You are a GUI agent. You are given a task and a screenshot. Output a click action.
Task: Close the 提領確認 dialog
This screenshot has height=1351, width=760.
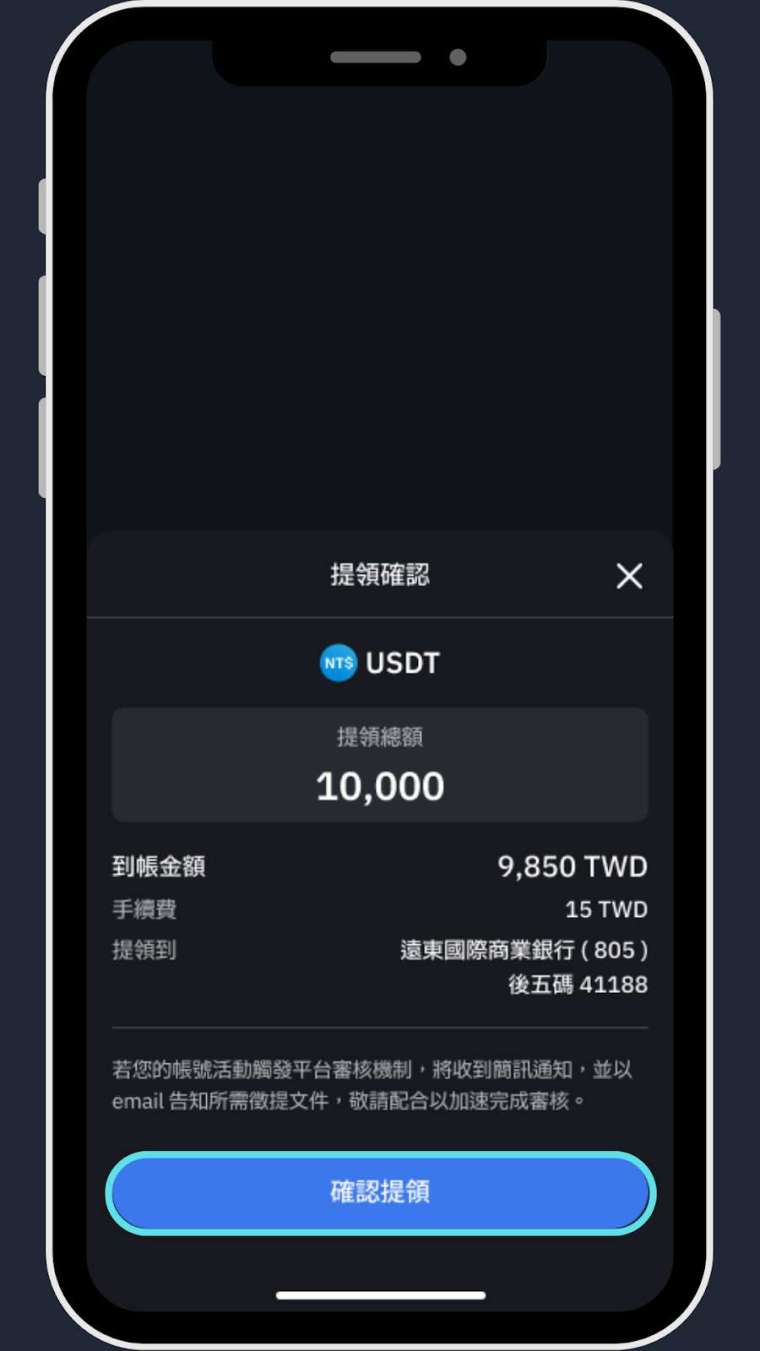[629, 576]
